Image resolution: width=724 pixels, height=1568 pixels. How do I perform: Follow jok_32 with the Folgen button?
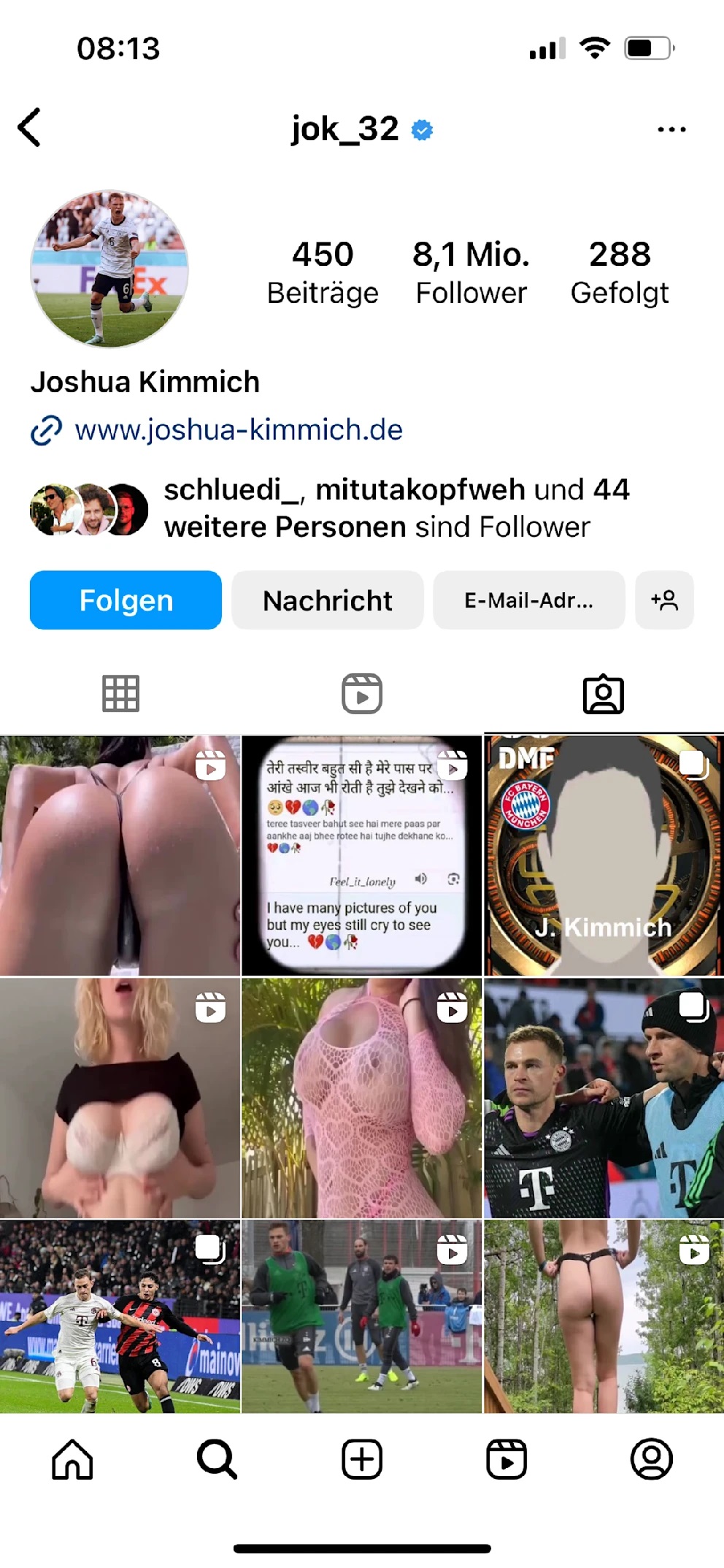(125, 600)
